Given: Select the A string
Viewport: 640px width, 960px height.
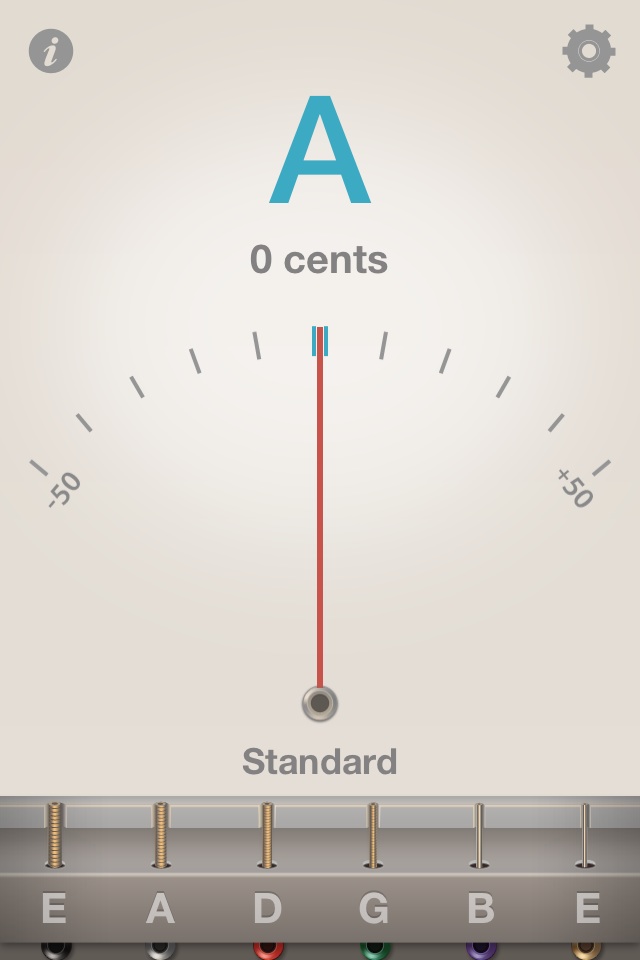Looking at the screenshot, I should pos(160,908).
